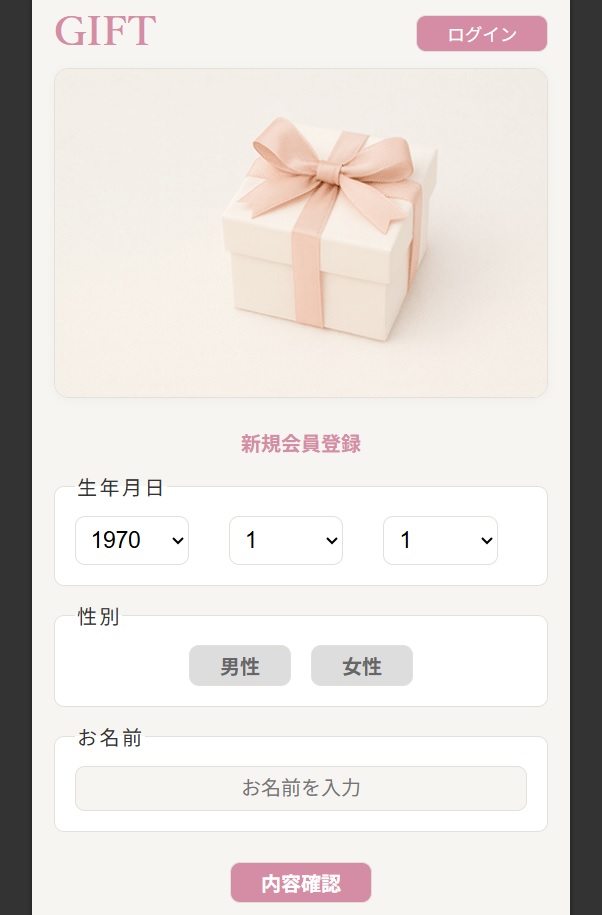Select 男性 as gender
Viewport: 602px width, 915px height.
(x=240, y=666)
